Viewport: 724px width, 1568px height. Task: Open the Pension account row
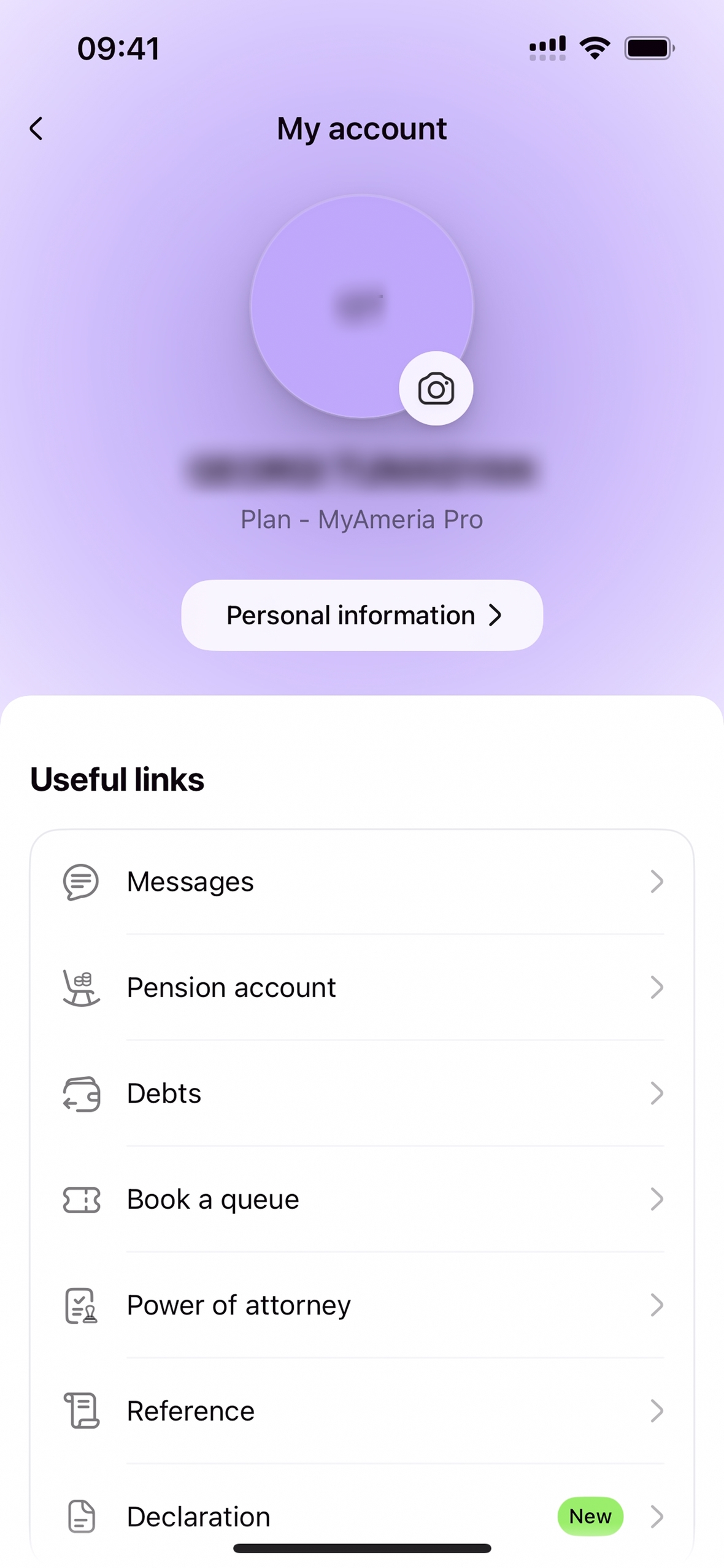(362, 987)
